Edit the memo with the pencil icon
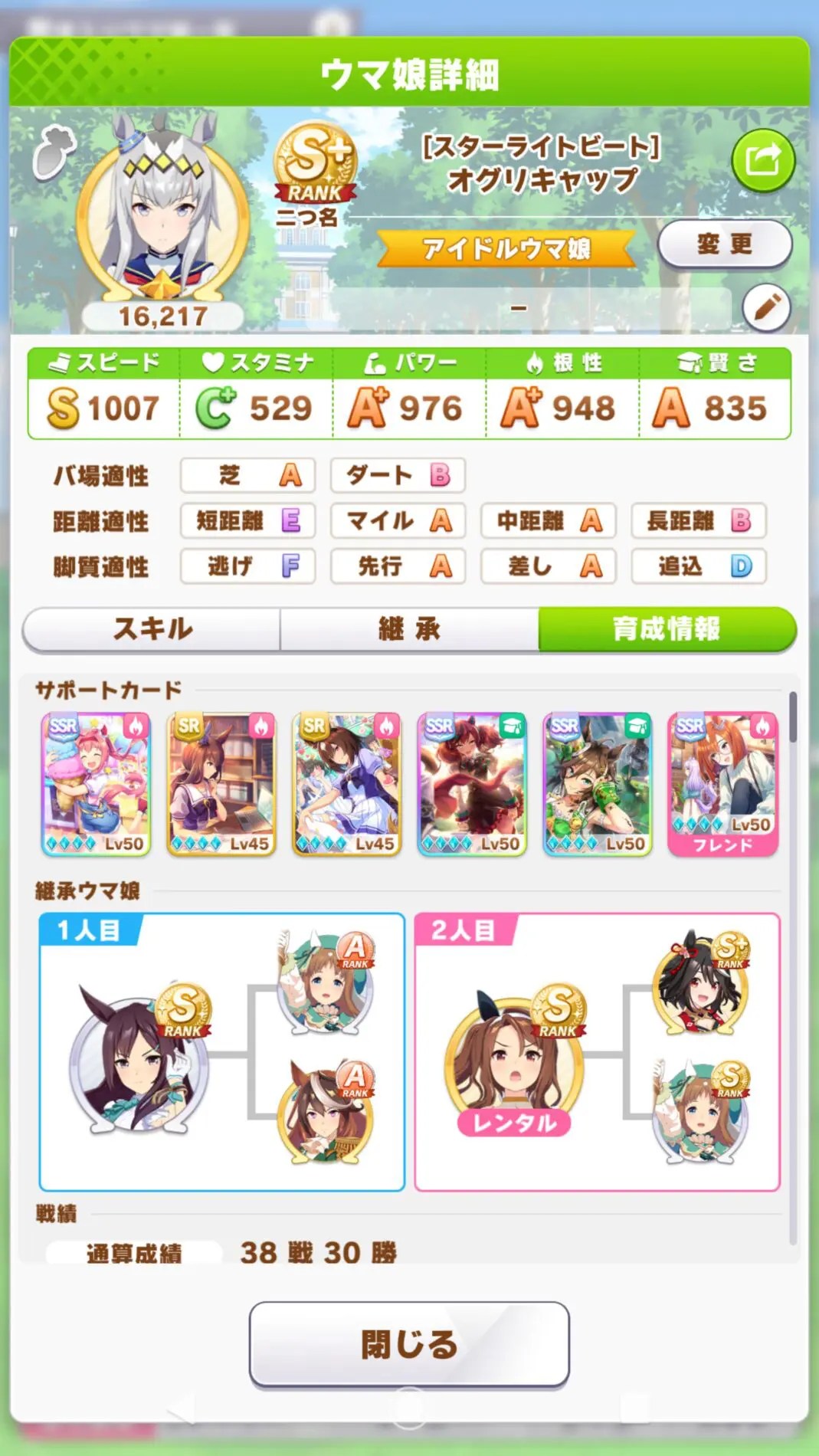The image size is (819, 1456). tap(766, 308)
